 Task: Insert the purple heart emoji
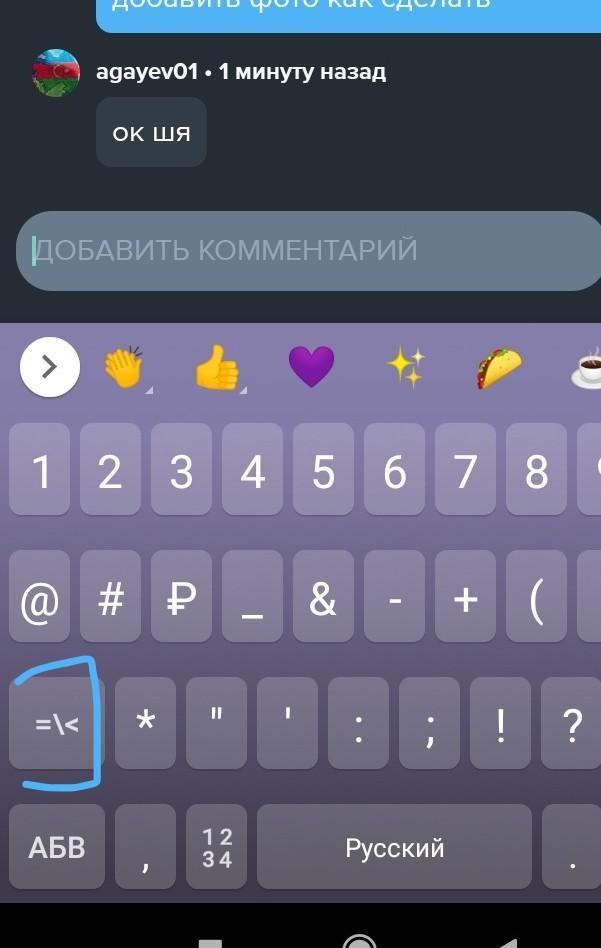(x=311, y=367)
